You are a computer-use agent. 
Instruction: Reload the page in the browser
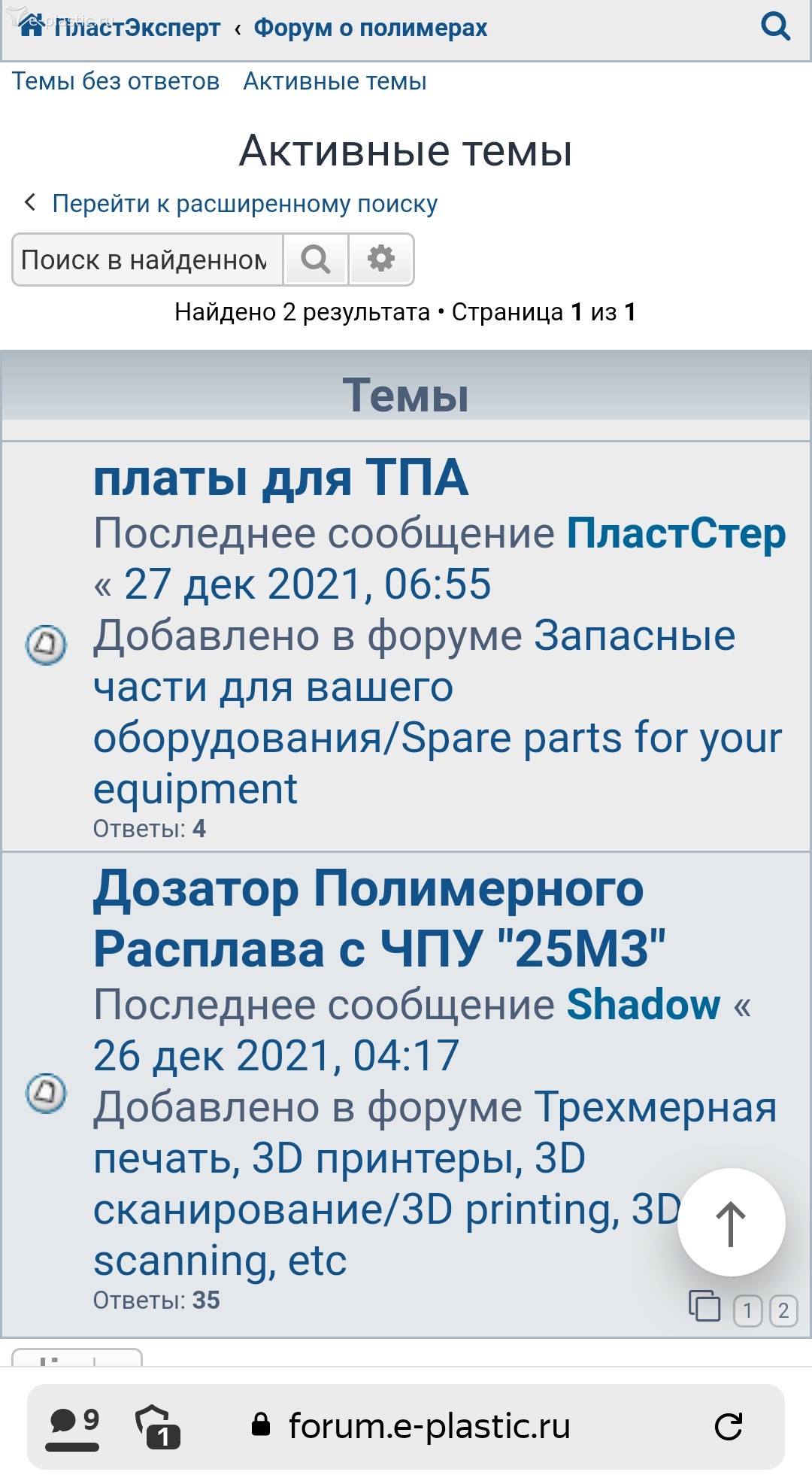[728, 1426]
